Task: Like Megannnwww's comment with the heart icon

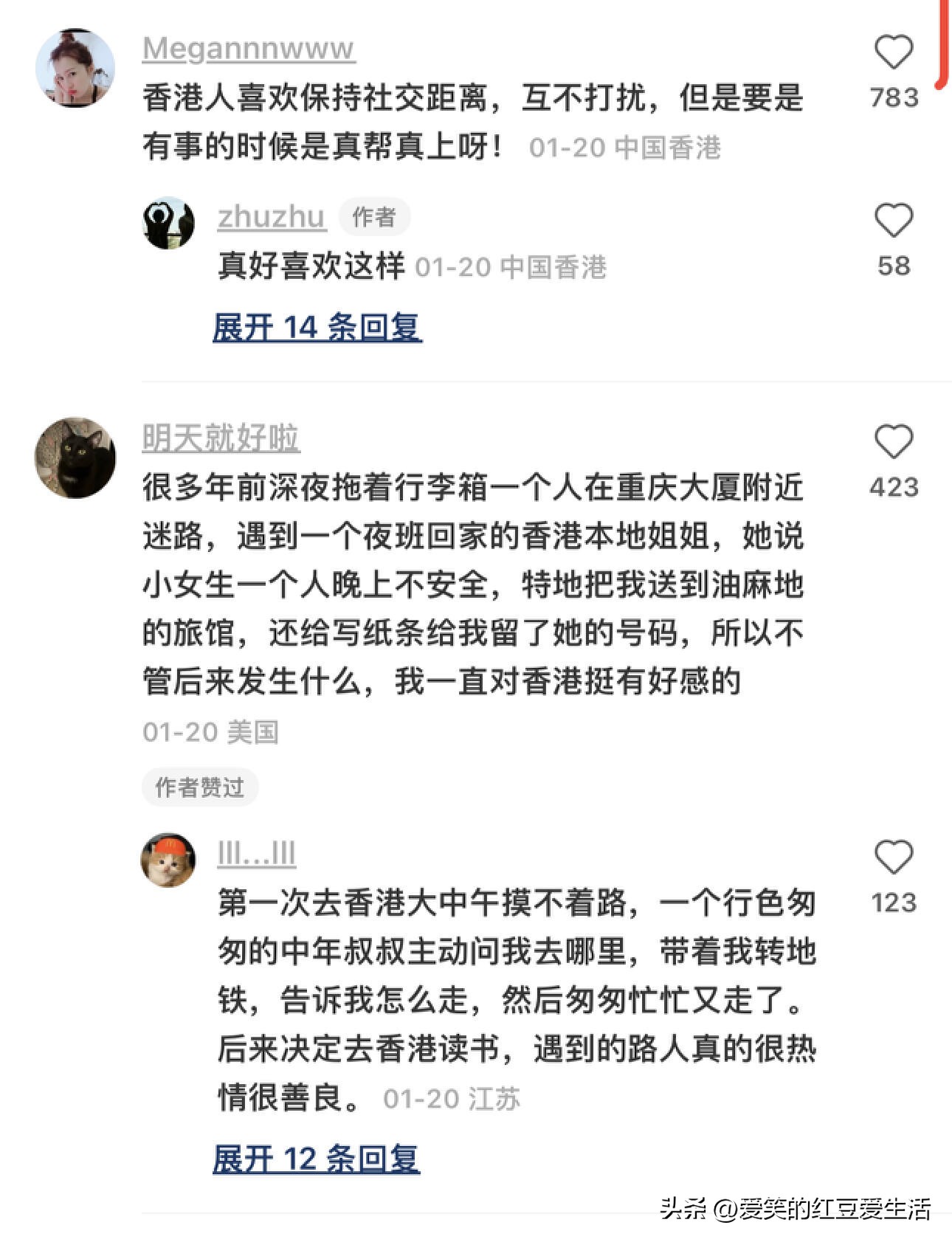Action: pos(895,49)
